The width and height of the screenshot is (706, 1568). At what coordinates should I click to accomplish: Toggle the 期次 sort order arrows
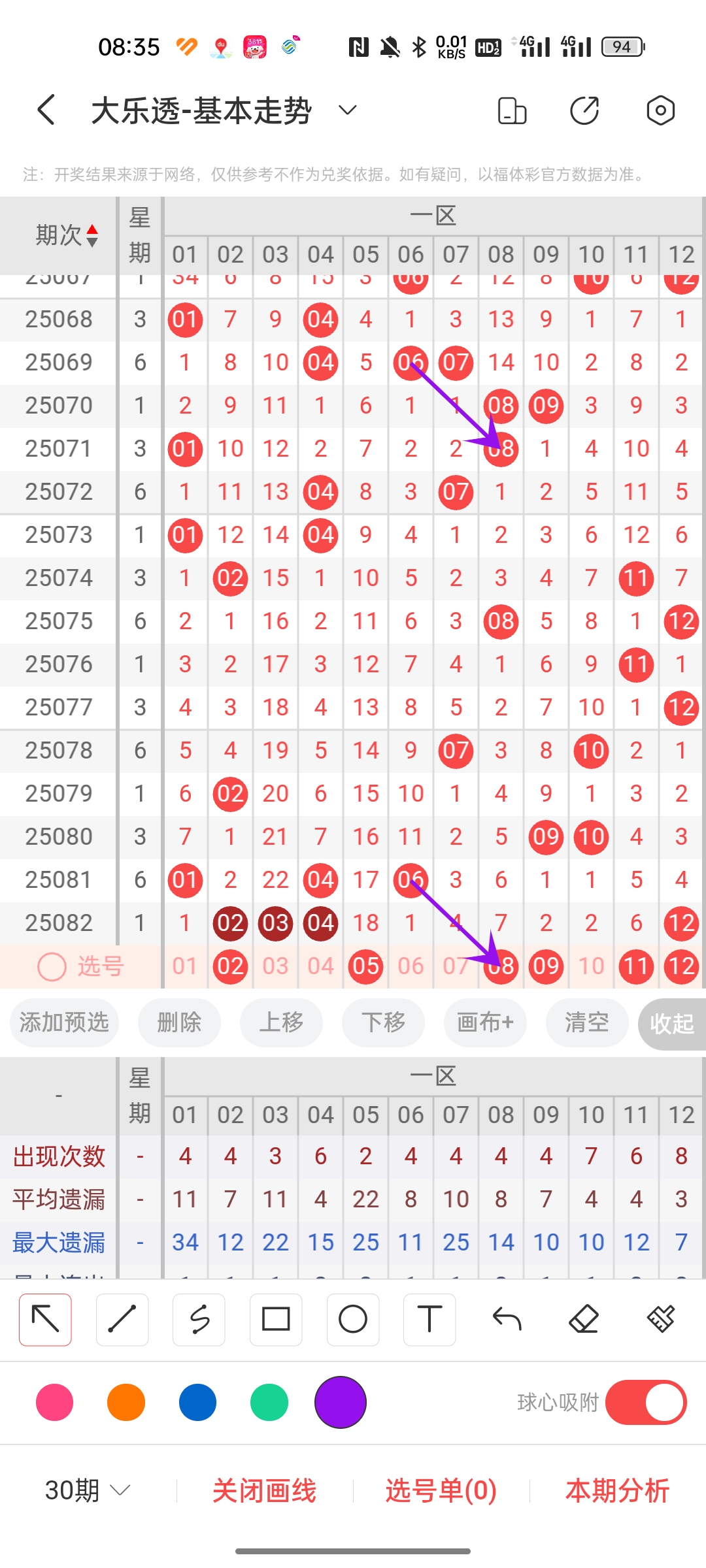pos(92,235)
